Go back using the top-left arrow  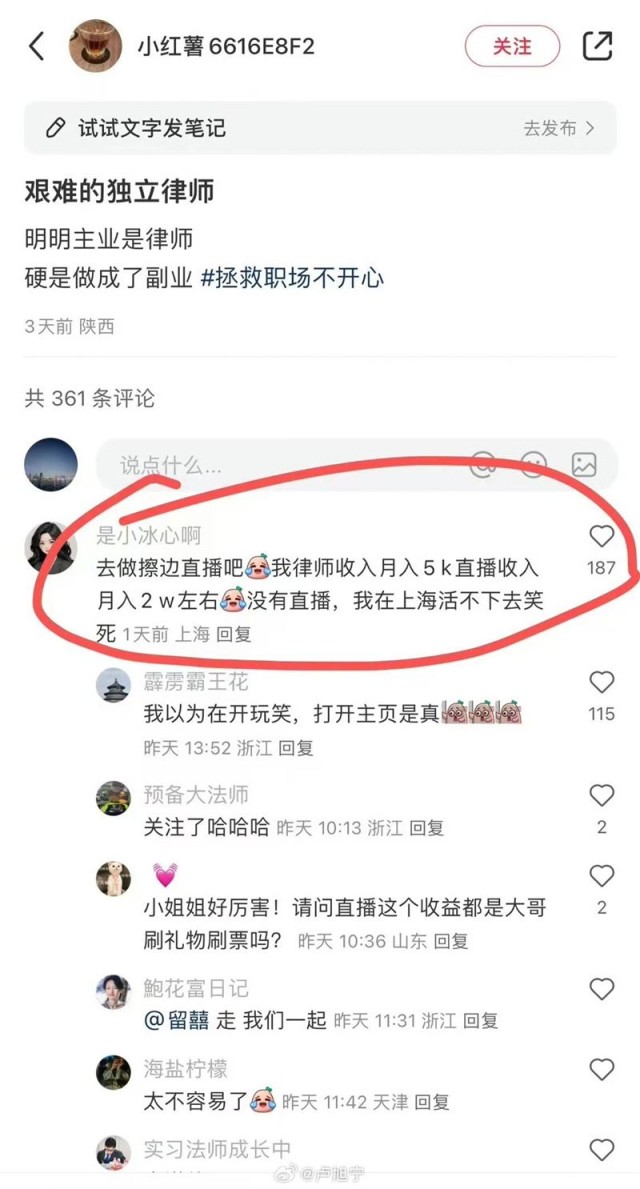[x=37, y=46]
